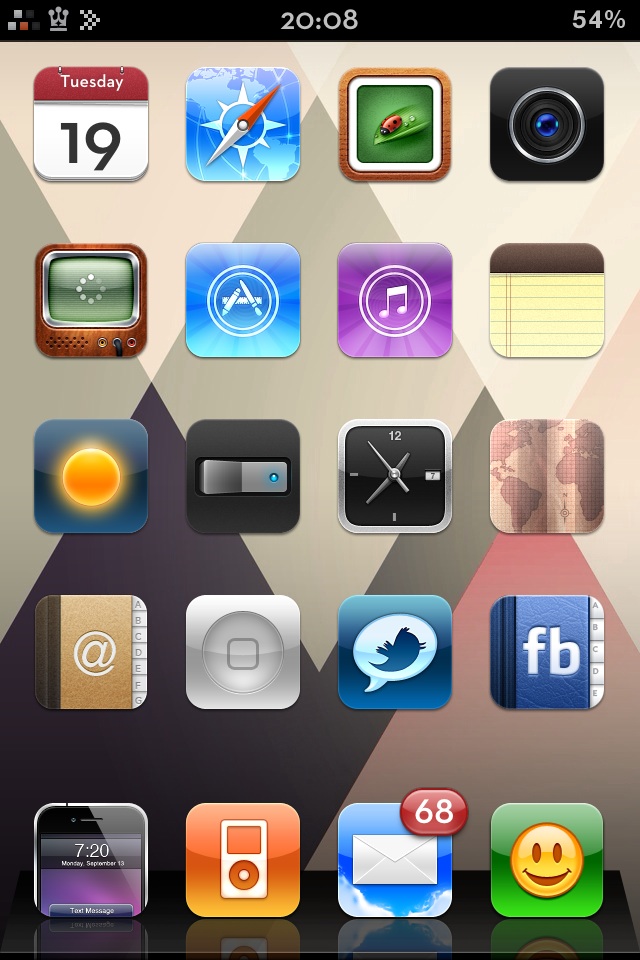Open Mail with 68 unread messages
The height and width of the screenshot is (960, 640).
coord(395,860)
